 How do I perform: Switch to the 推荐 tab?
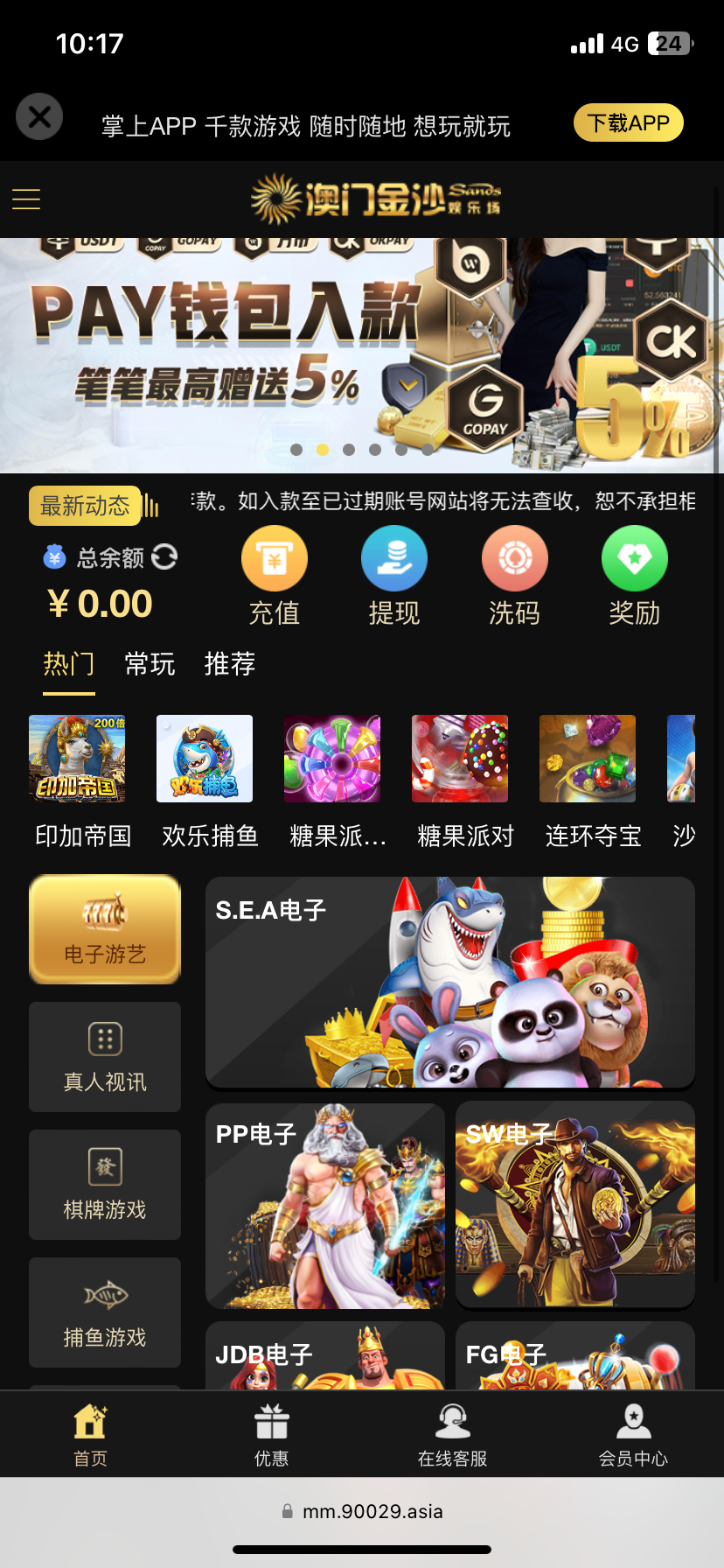point(228,664)
